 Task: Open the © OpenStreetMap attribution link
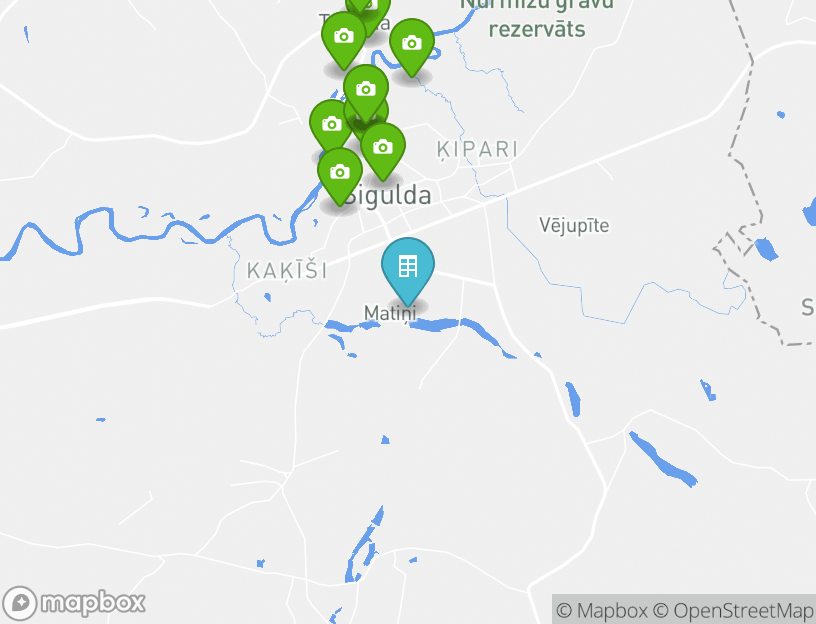point(733,610)
